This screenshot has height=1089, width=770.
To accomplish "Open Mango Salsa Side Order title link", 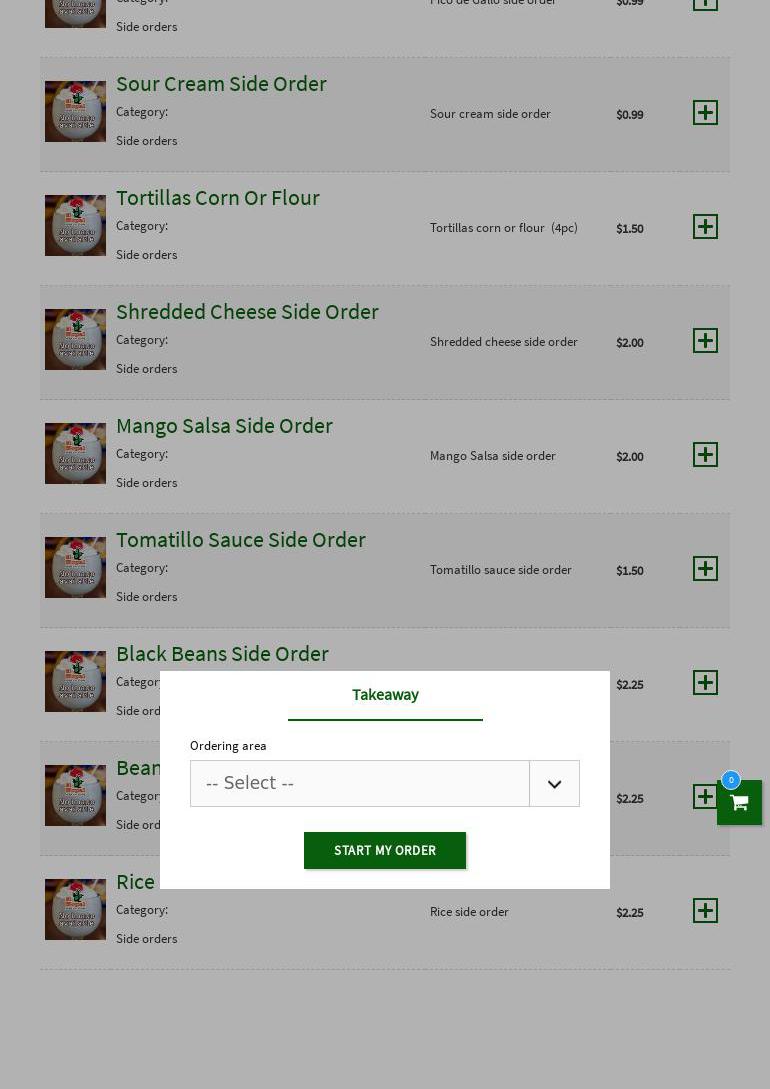I will click(224, 425).
